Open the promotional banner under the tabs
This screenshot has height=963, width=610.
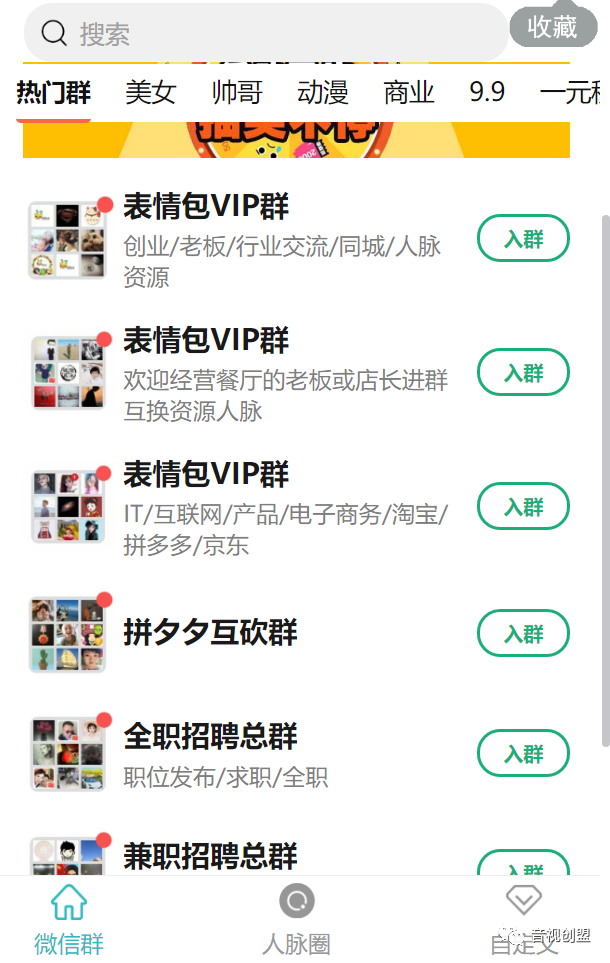coord(296,139)
